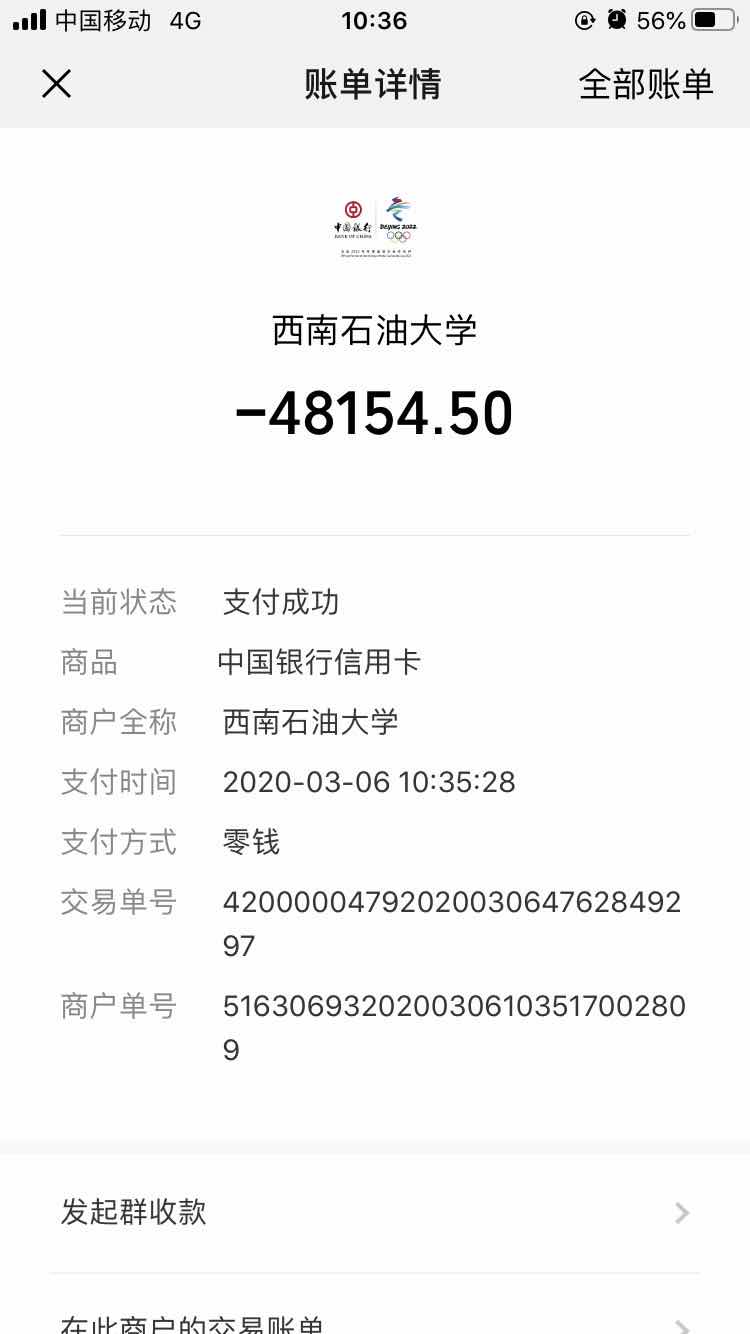Open 在此商户的交易账单 (transaction bills with this merchant)
This screenshot has height=1334, width=750.
pyautogui.click(x=375, y=1322)
